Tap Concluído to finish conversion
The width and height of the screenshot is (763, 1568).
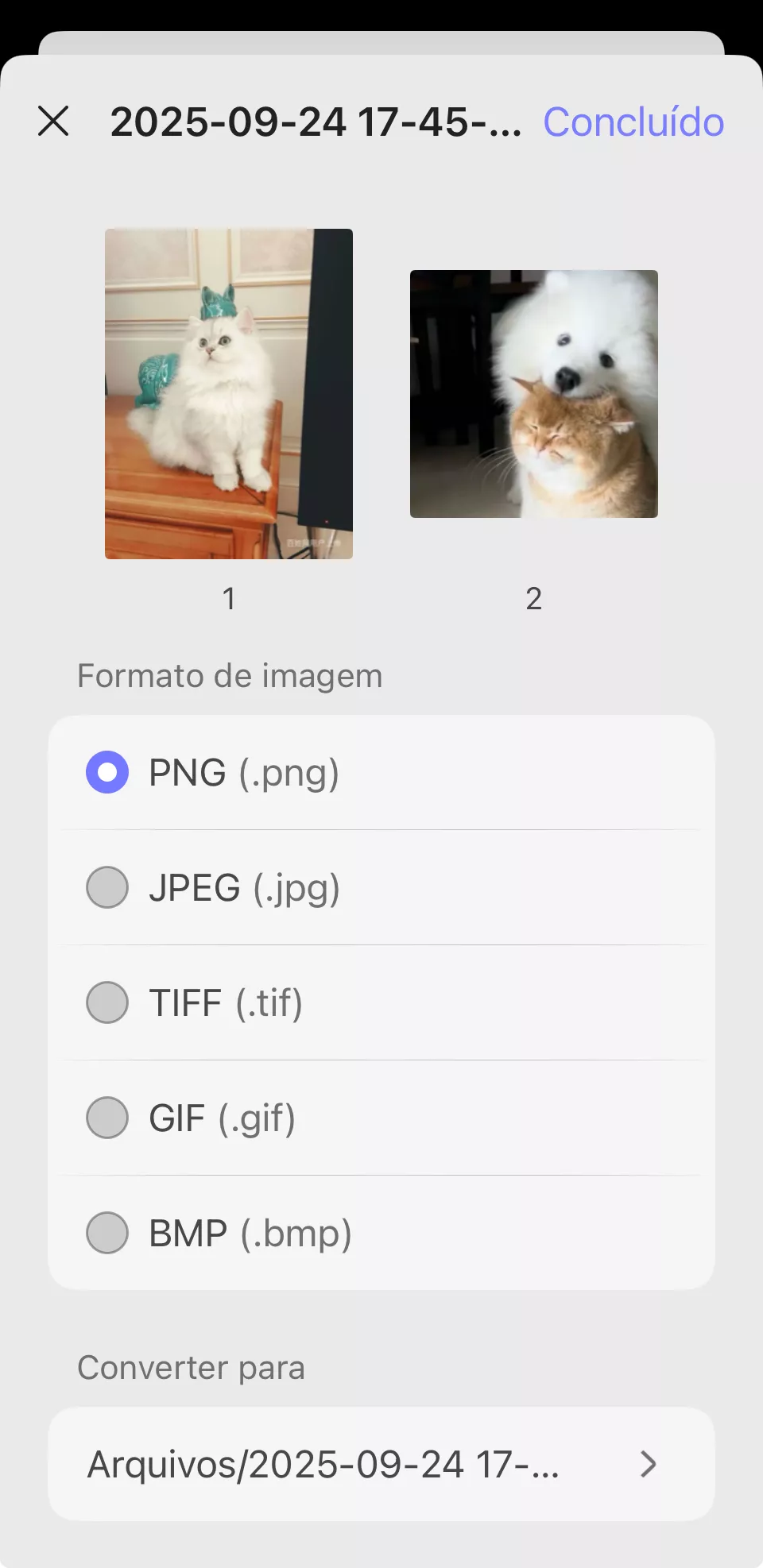633,122
